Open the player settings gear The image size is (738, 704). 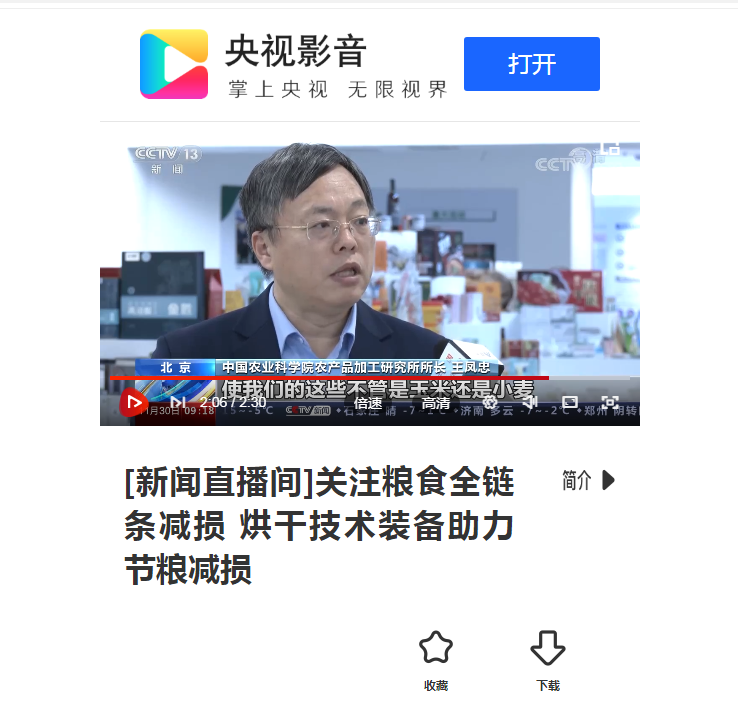pyautogui.click(x=490, y=402)
